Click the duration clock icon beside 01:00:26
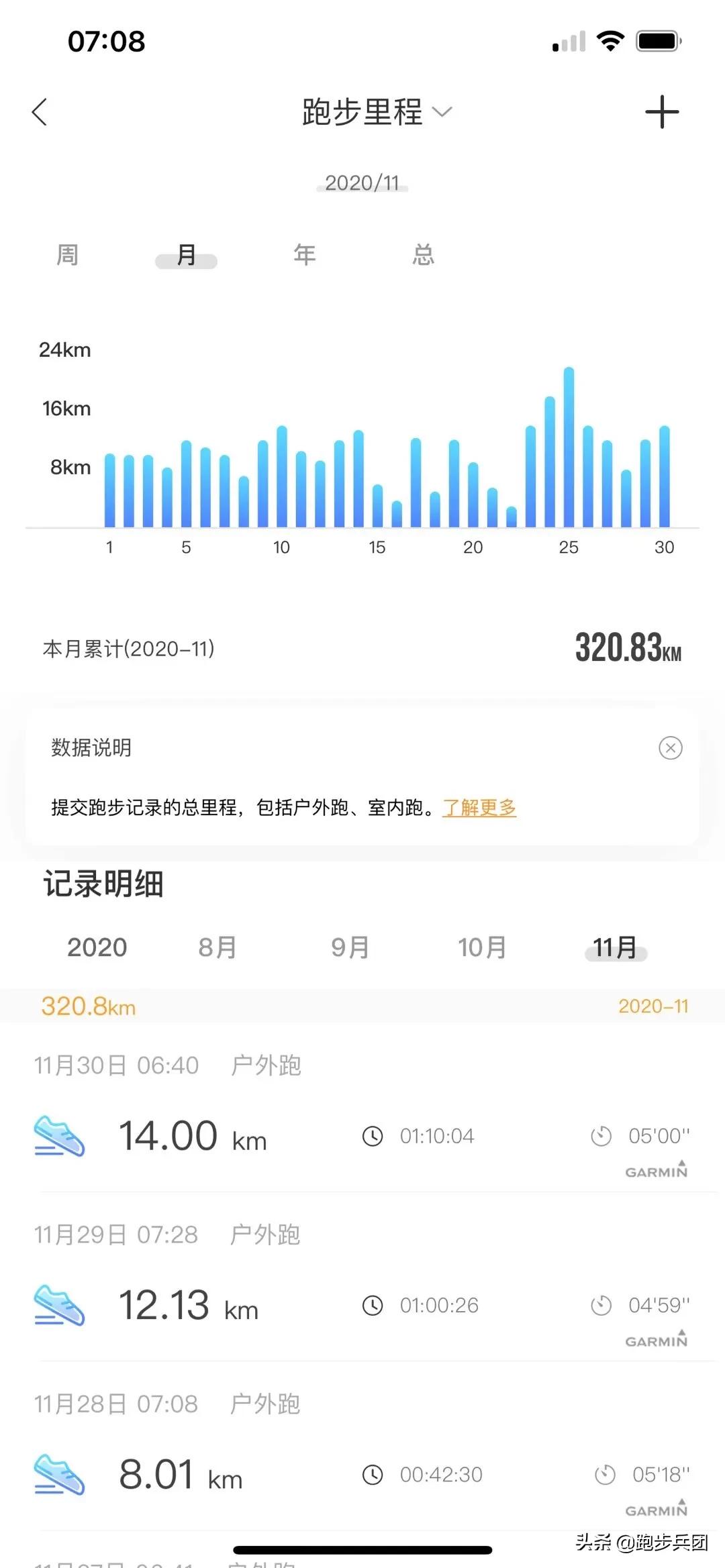This screenshot has width=725, height=1568. point(373,1305)
